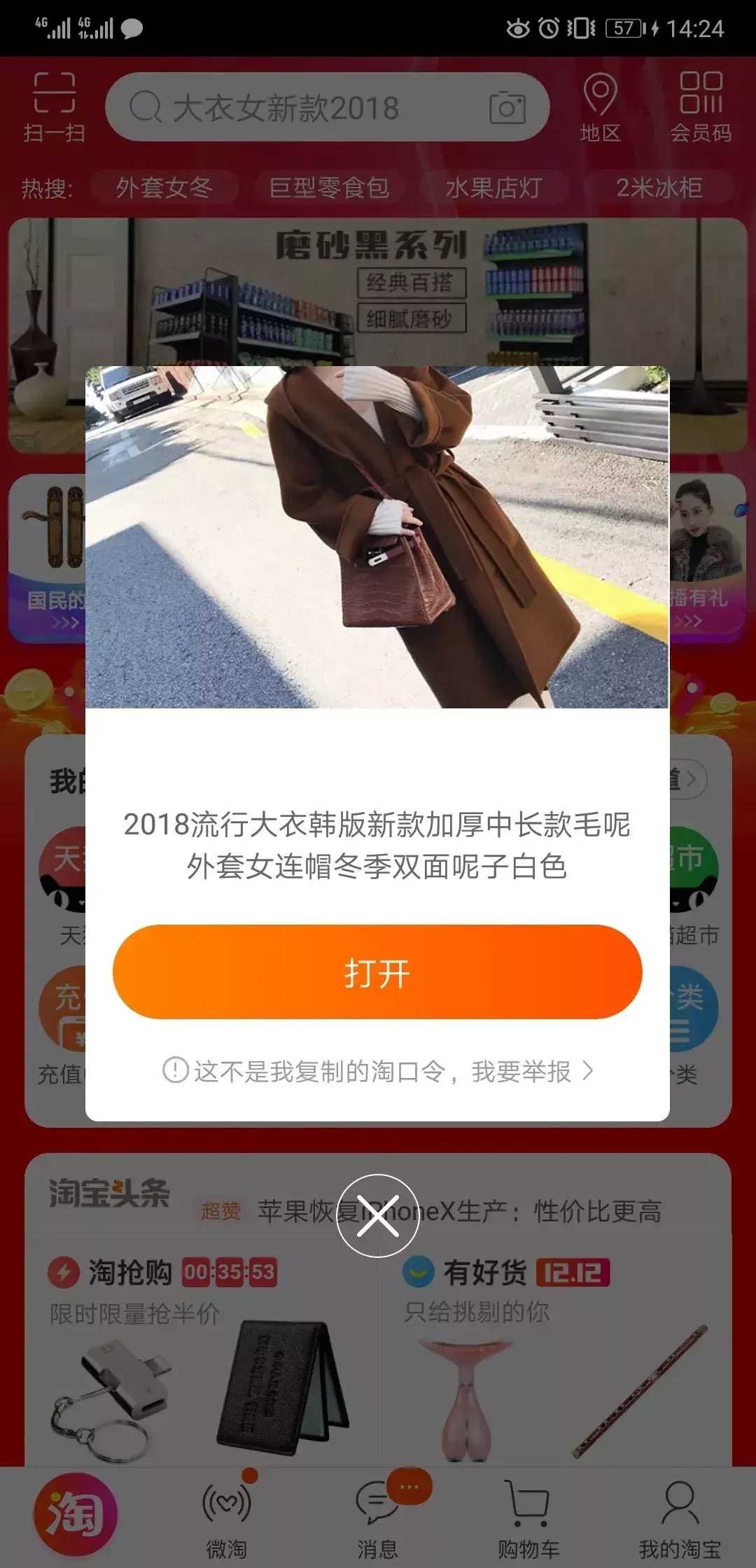The image size is (756, 1568).
Task: Select hot search 2米冰柜
Action: click(x=659, y=188)
